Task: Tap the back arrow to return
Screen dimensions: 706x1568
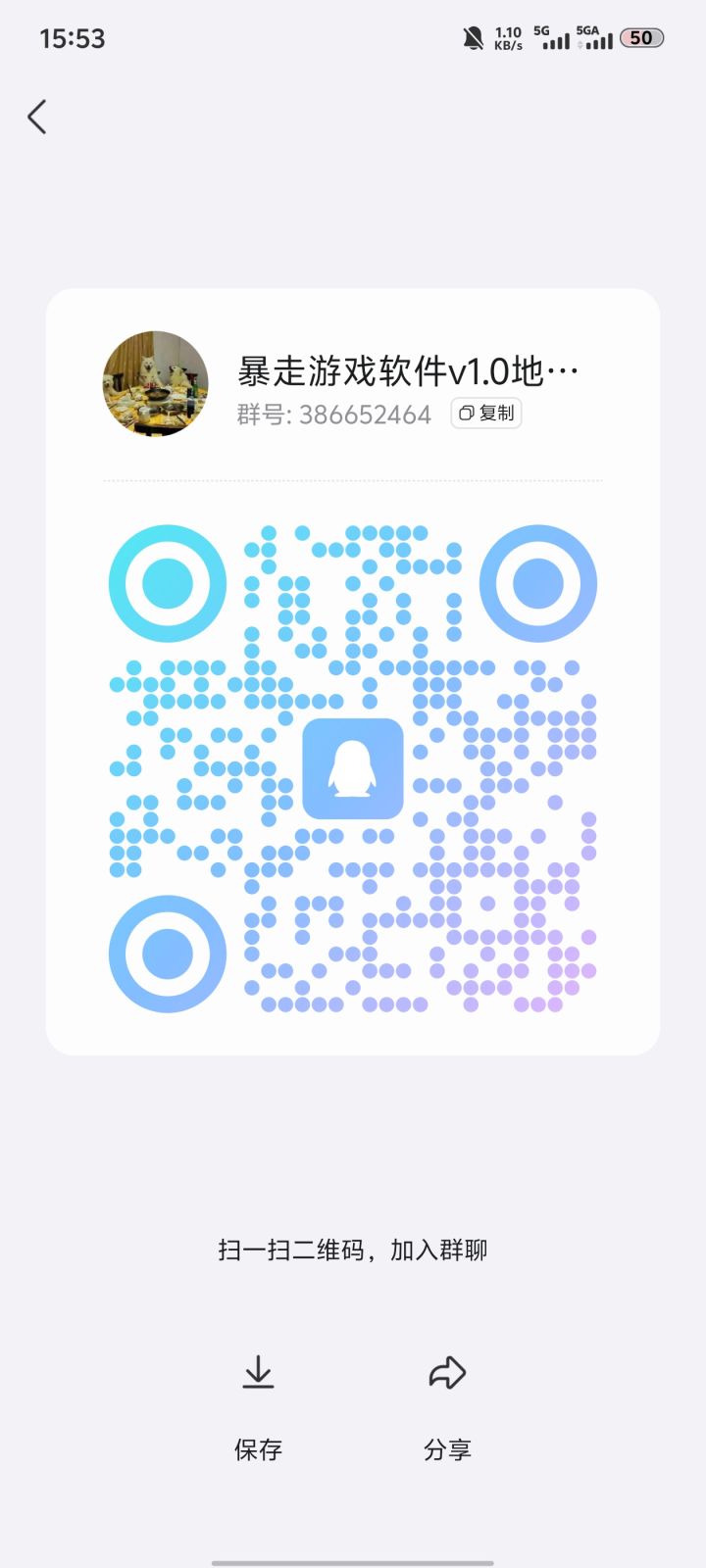Action: pos(37,117)
